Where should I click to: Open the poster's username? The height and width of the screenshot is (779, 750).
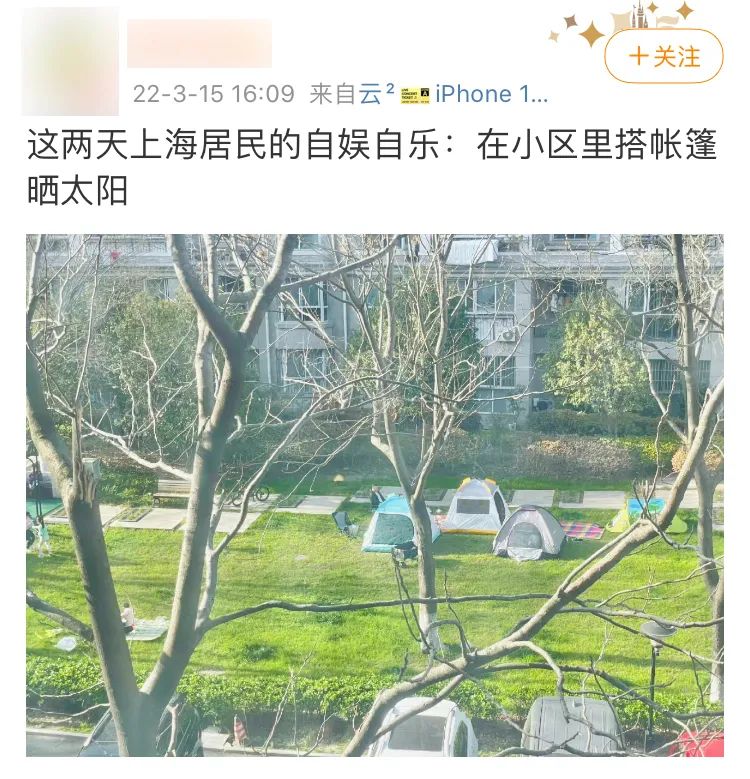[199, 44]
